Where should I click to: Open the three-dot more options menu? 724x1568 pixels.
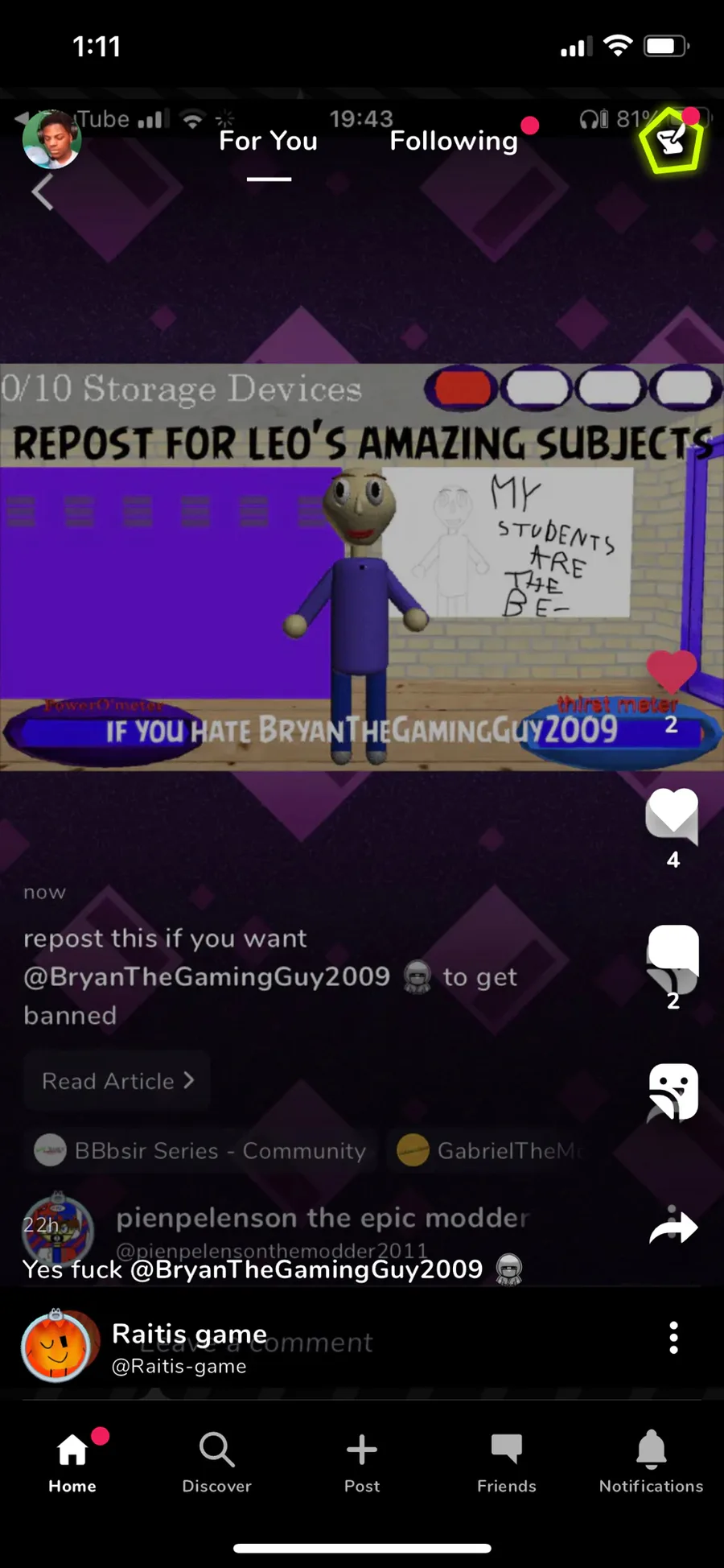(x=673, y=1338)
